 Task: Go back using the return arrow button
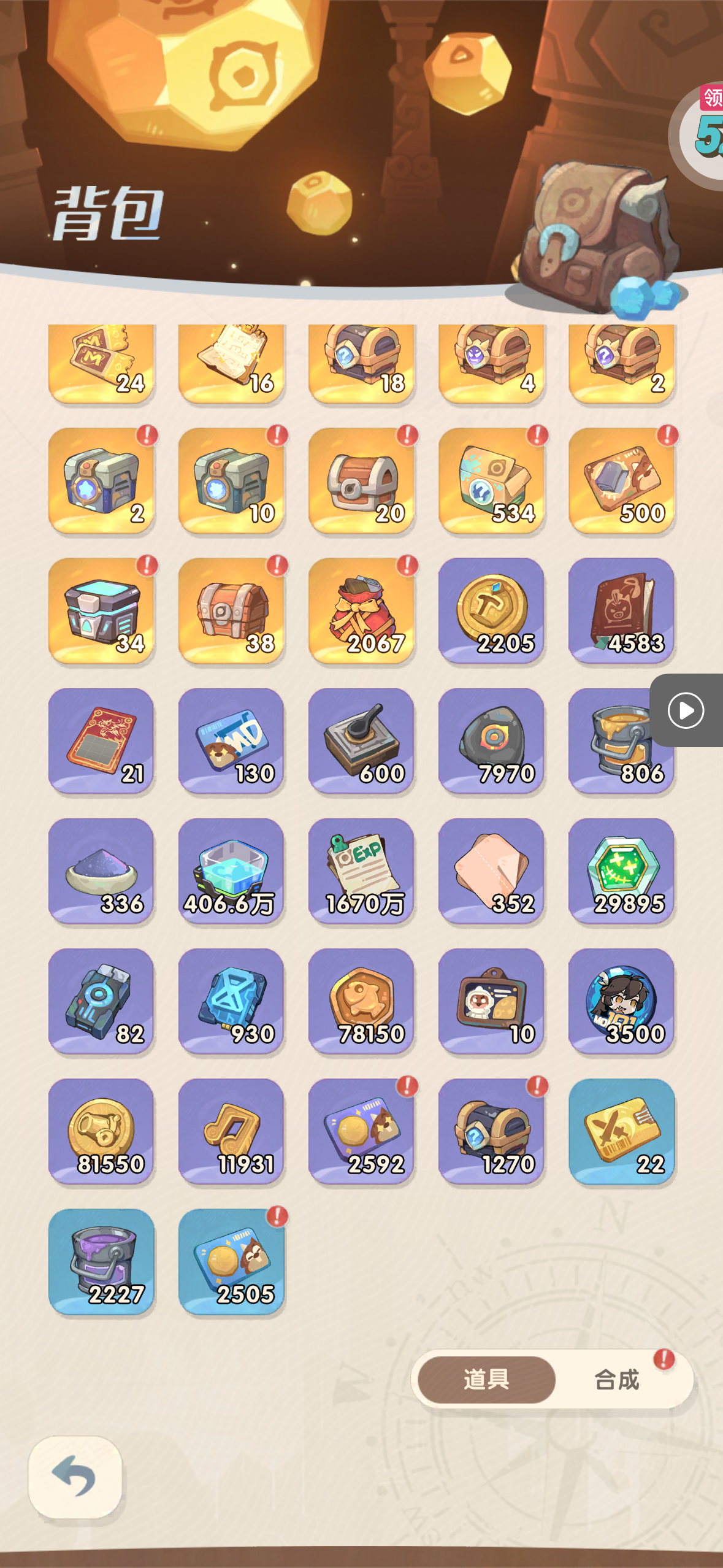(75, 1477)
